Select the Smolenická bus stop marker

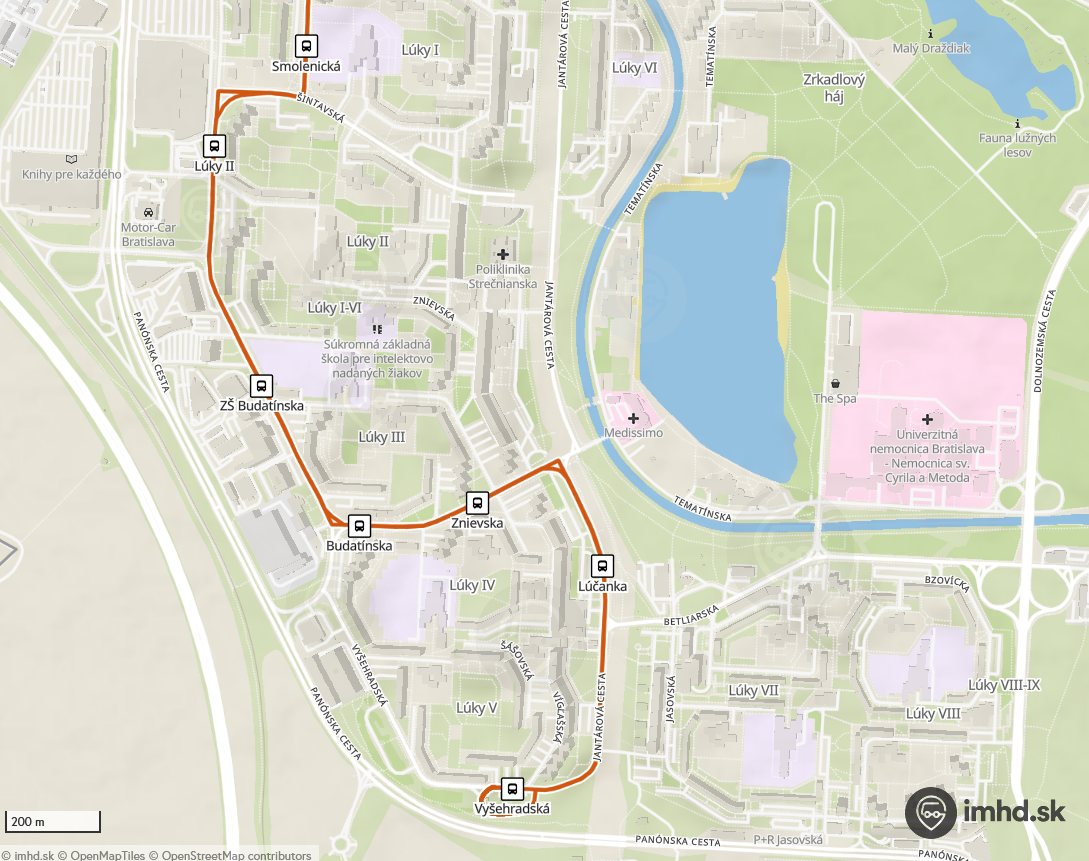306,46
